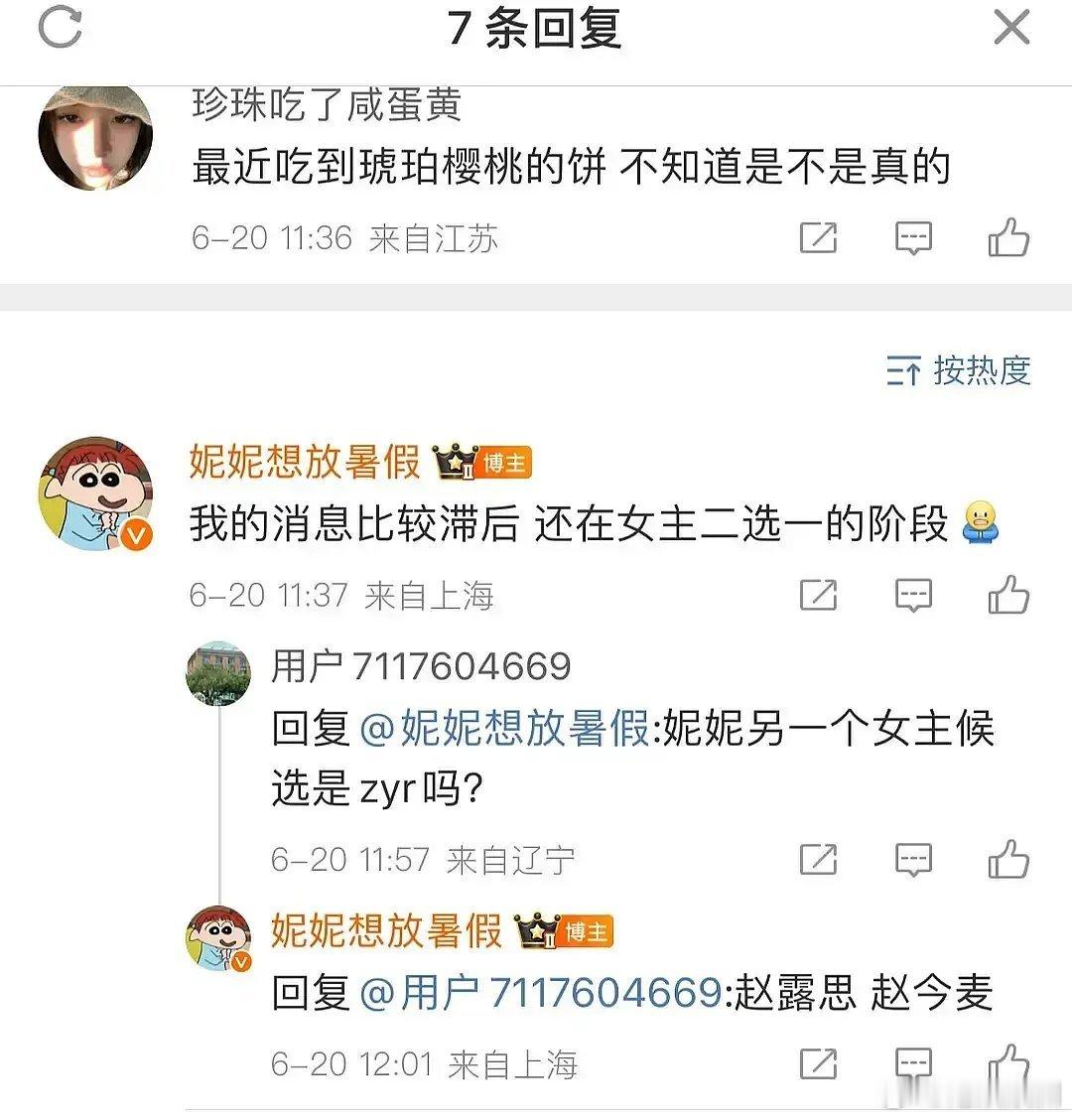Screen dimensions: 1072x1120
Task: Select the 7条回复 title bar
Action: [x=536, y=28]
